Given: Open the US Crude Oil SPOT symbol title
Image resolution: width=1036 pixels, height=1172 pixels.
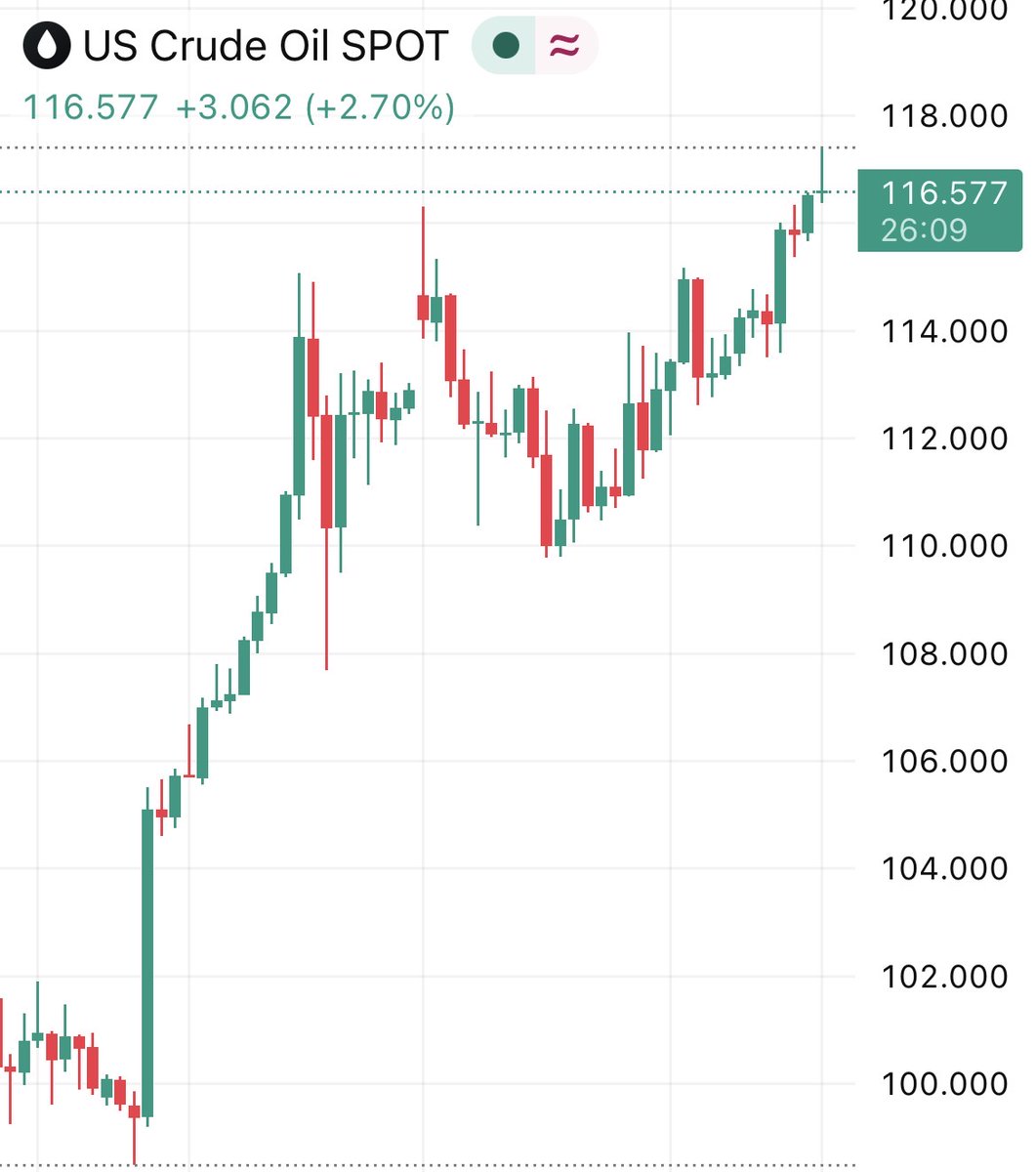Looking at the screenshot, I should click(x=264, y=46).
